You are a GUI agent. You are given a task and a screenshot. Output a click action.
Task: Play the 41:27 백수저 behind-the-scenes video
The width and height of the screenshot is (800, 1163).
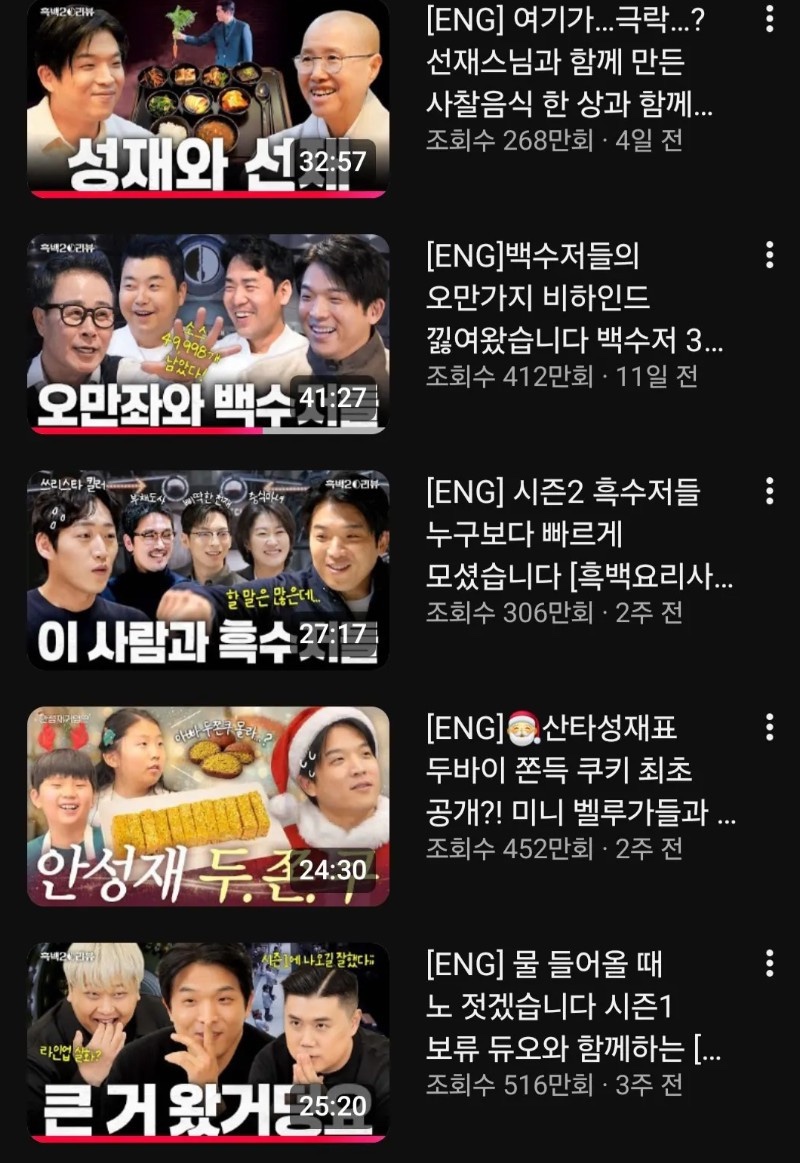pyautogui.click(x=208, y=334)
